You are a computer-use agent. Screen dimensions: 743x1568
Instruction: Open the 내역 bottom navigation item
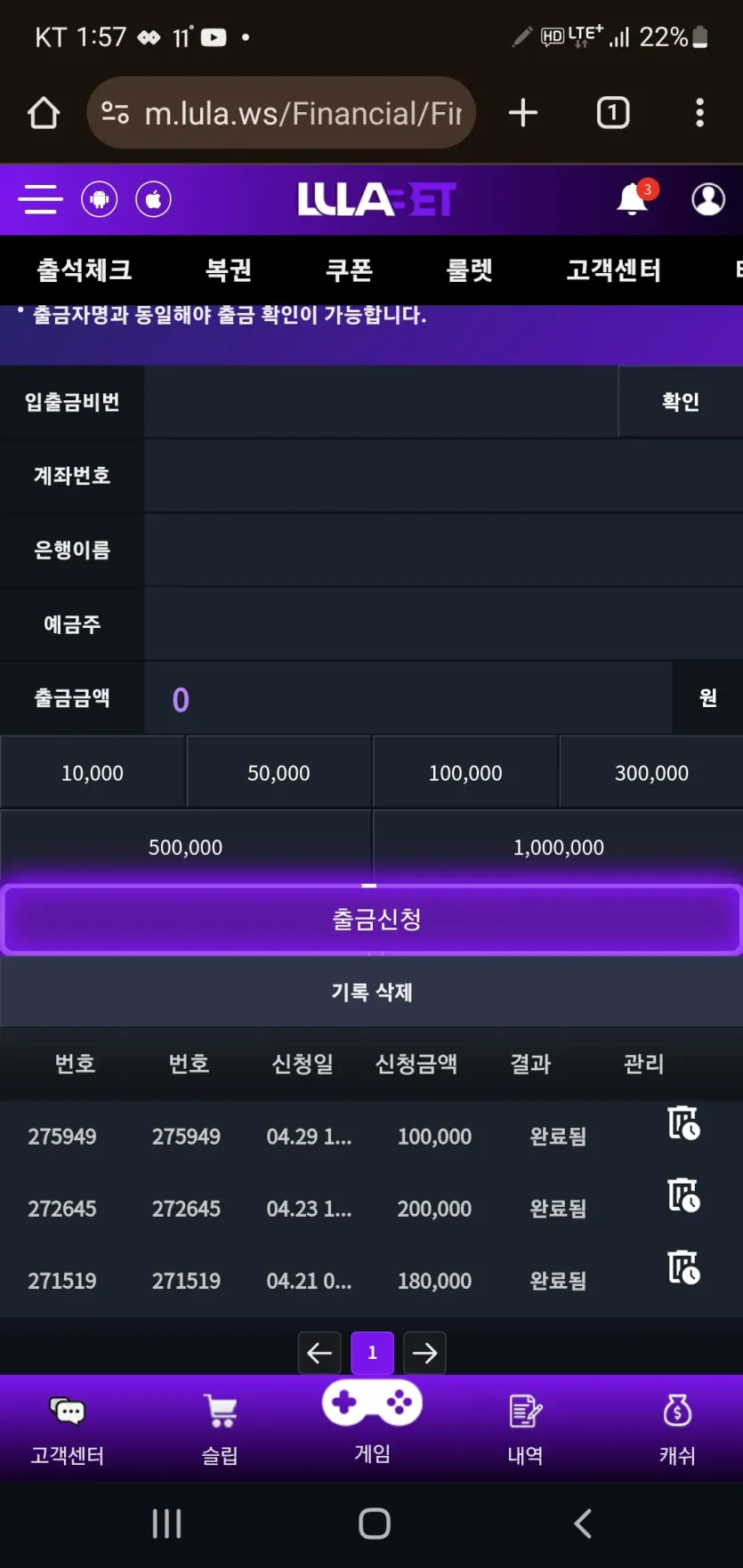[x=525, y=1430]
